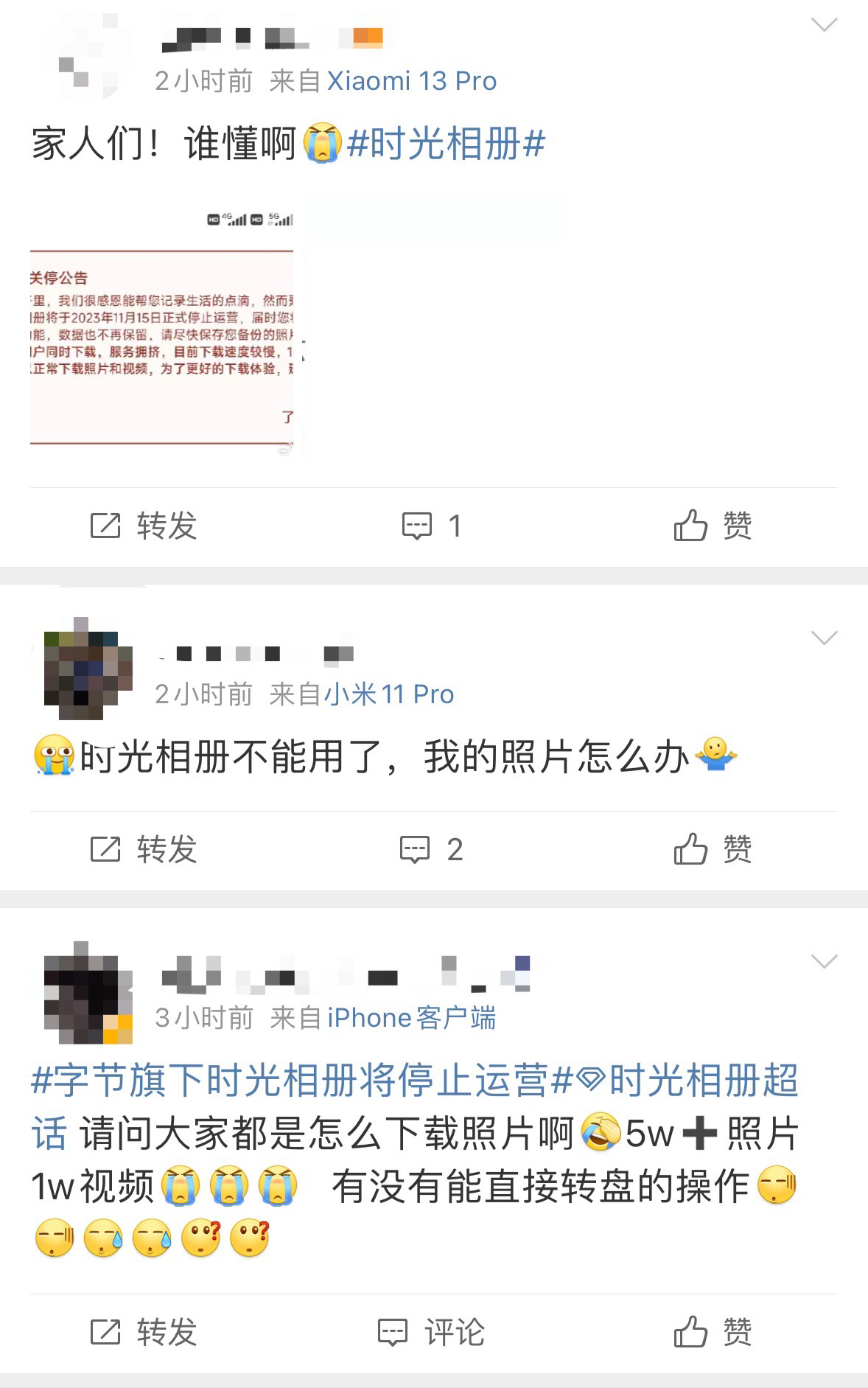
Task: Comment on the post asking how to download photos
Action: (x=432, y=1332)
